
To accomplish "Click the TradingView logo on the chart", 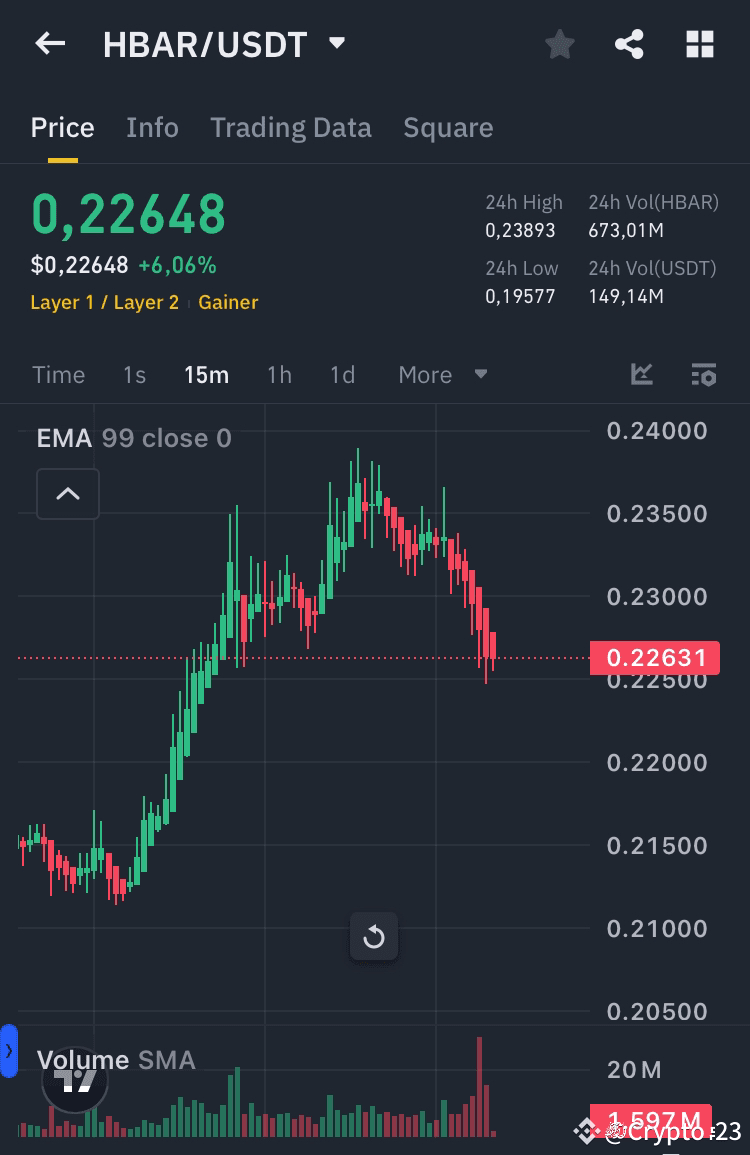I will (x=75, y=1081).
